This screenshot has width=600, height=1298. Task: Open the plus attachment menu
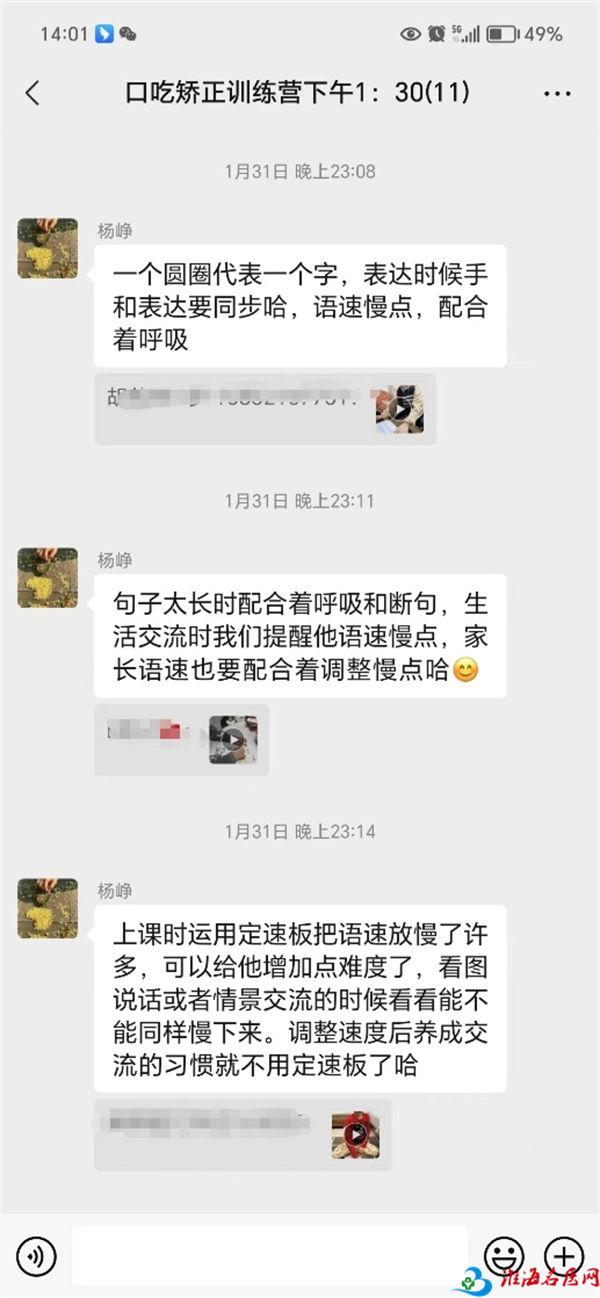pos(563,1255)
